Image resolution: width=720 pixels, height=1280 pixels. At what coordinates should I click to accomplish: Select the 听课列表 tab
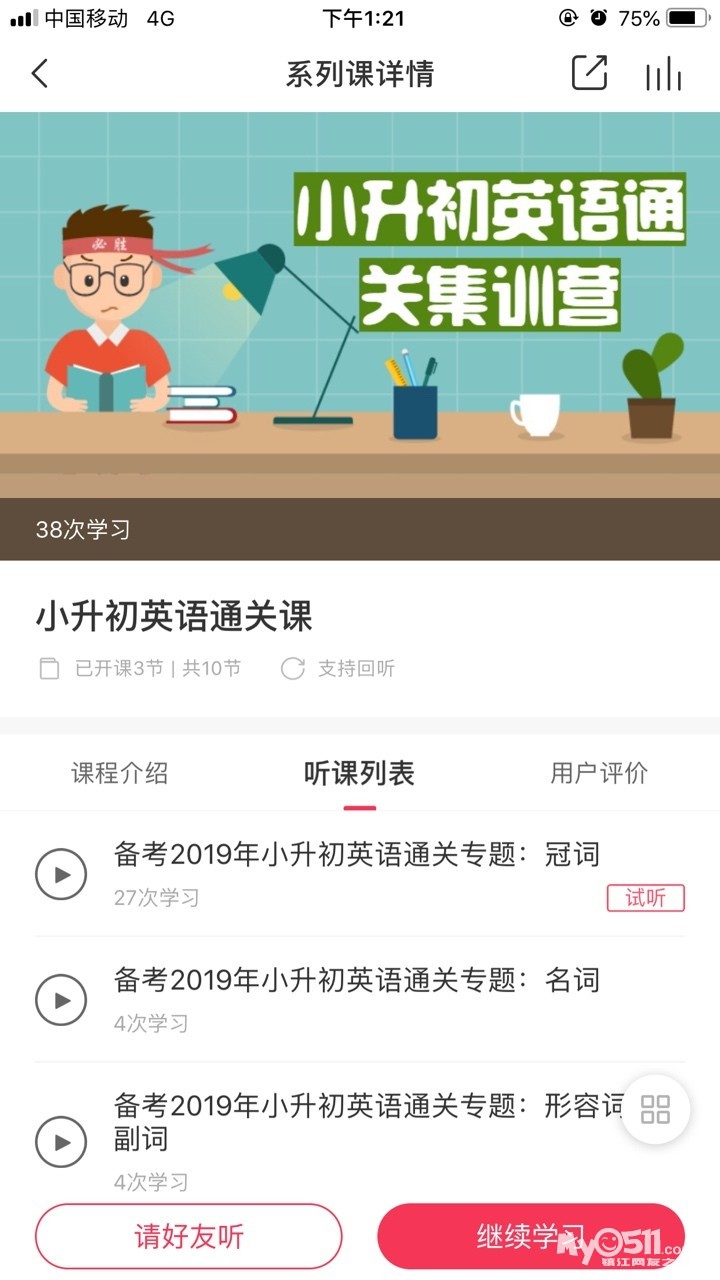(x=359, y=773)
